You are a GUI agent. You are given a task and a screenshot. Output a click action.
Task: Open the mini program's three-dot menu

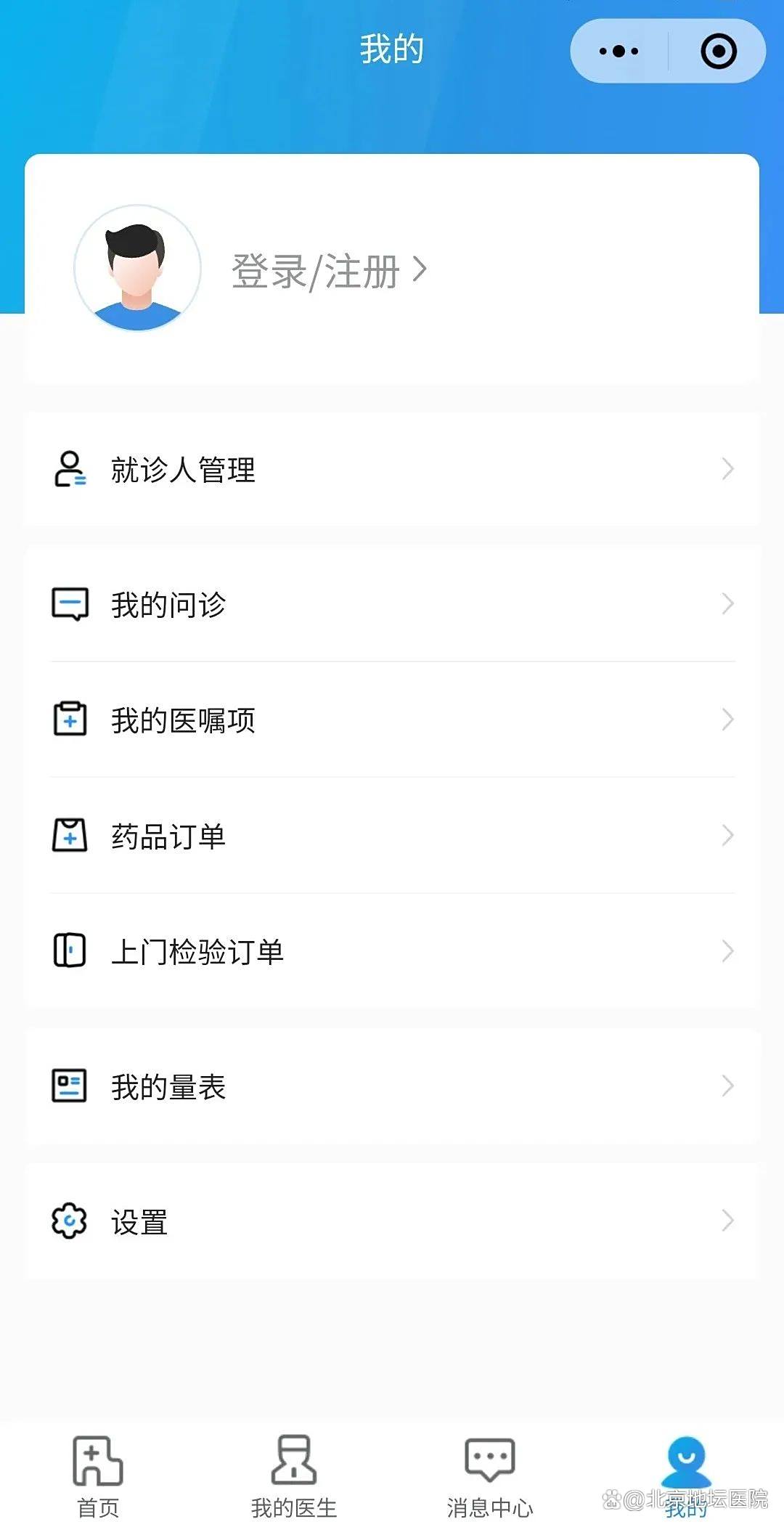618,52
